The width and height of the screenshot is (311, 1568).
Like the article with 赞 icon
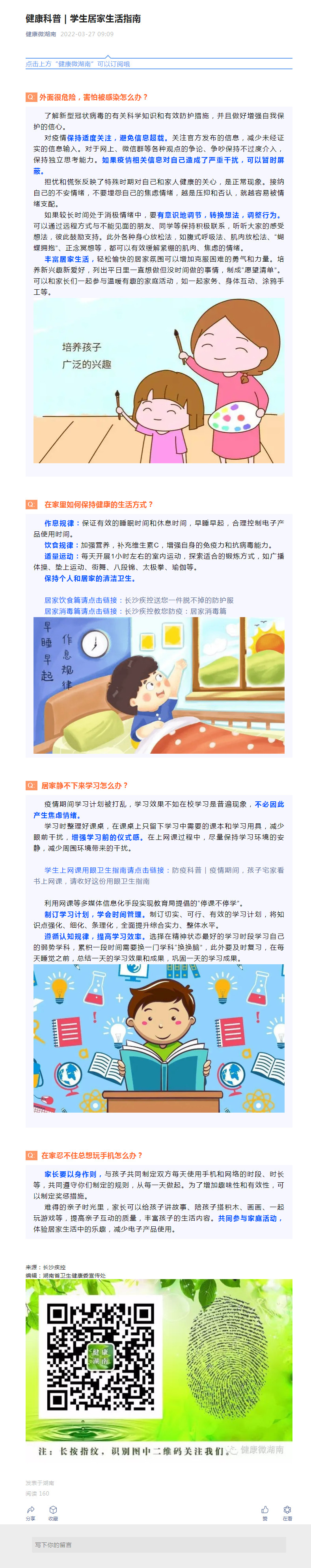[264, 1511]
